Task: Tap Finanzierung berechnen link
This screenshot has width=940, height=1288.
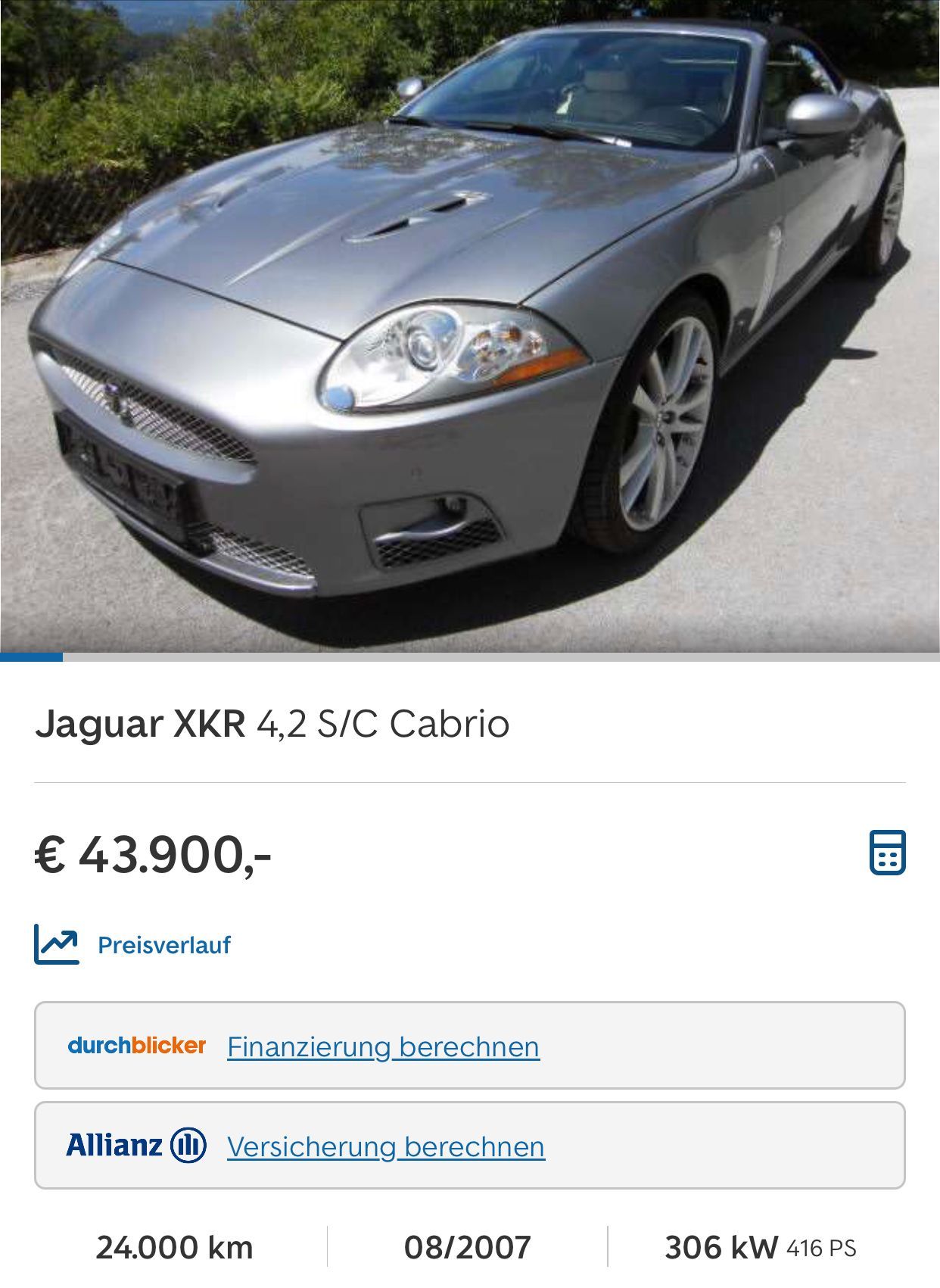Action: click(x=383, y=1046)
